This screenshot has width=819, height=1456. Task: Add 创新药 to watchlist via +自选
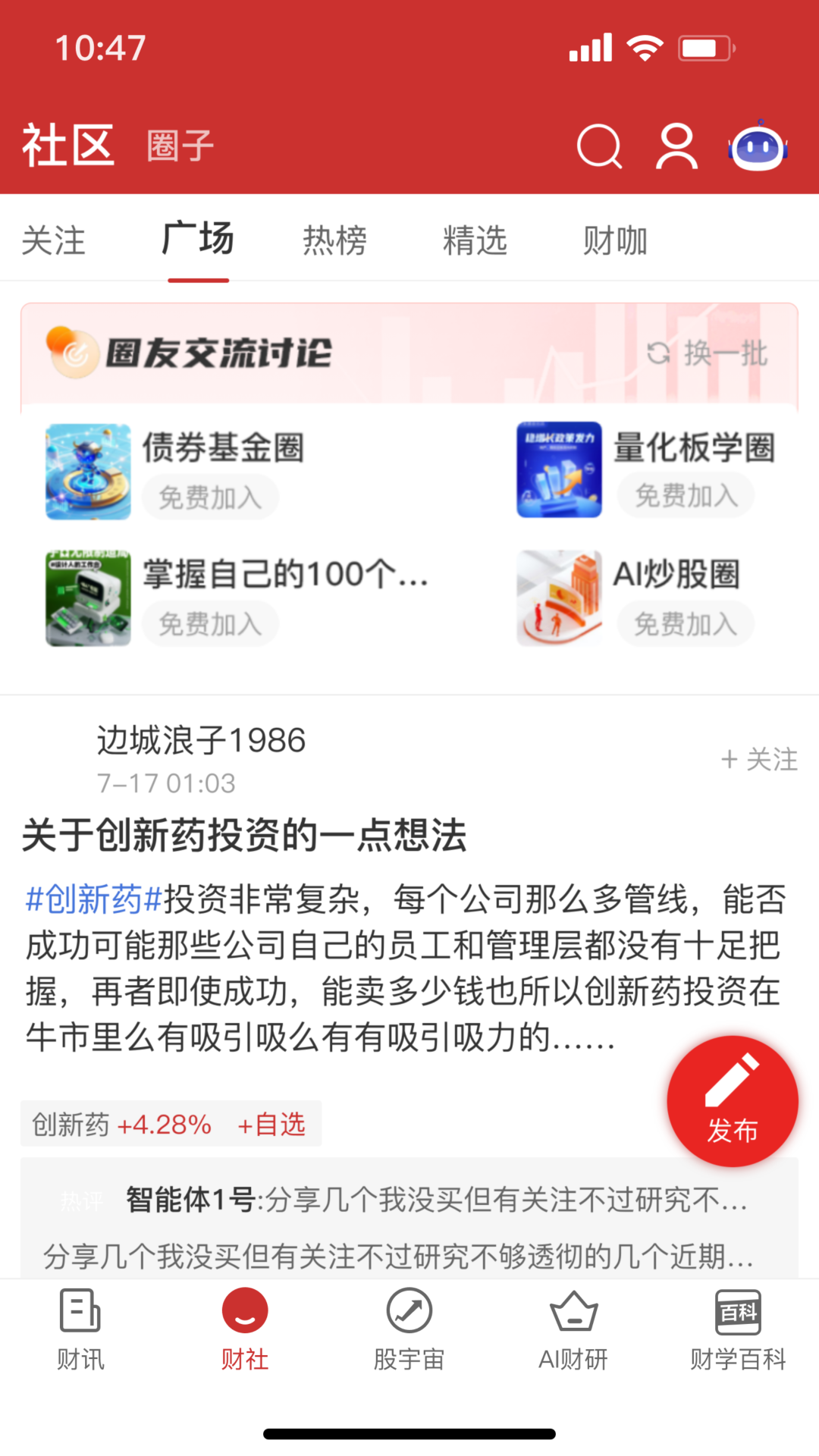click(271, 1124)
